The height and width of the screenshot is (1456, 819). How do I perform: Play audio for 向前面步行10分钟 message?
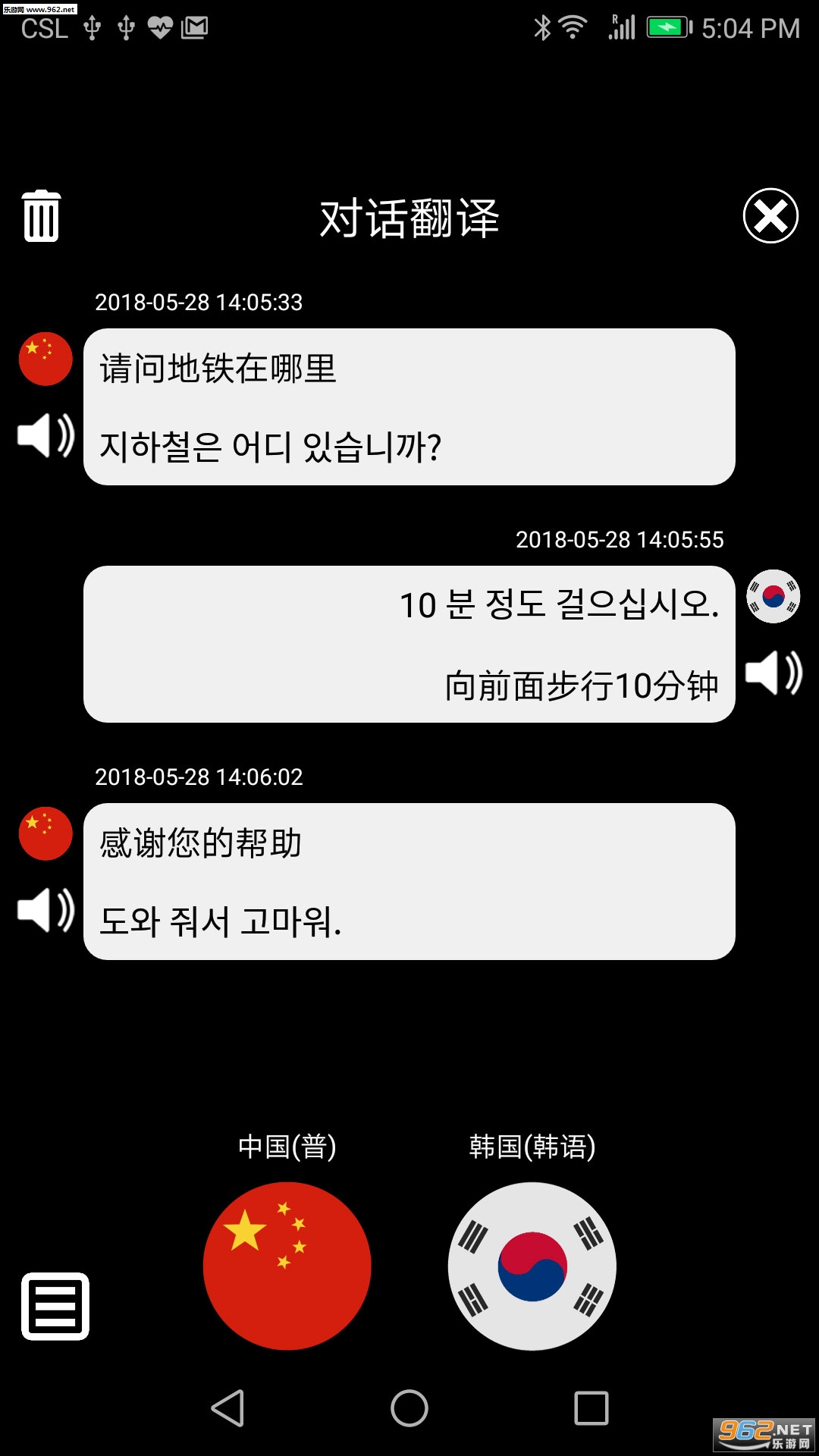(773, 673)
